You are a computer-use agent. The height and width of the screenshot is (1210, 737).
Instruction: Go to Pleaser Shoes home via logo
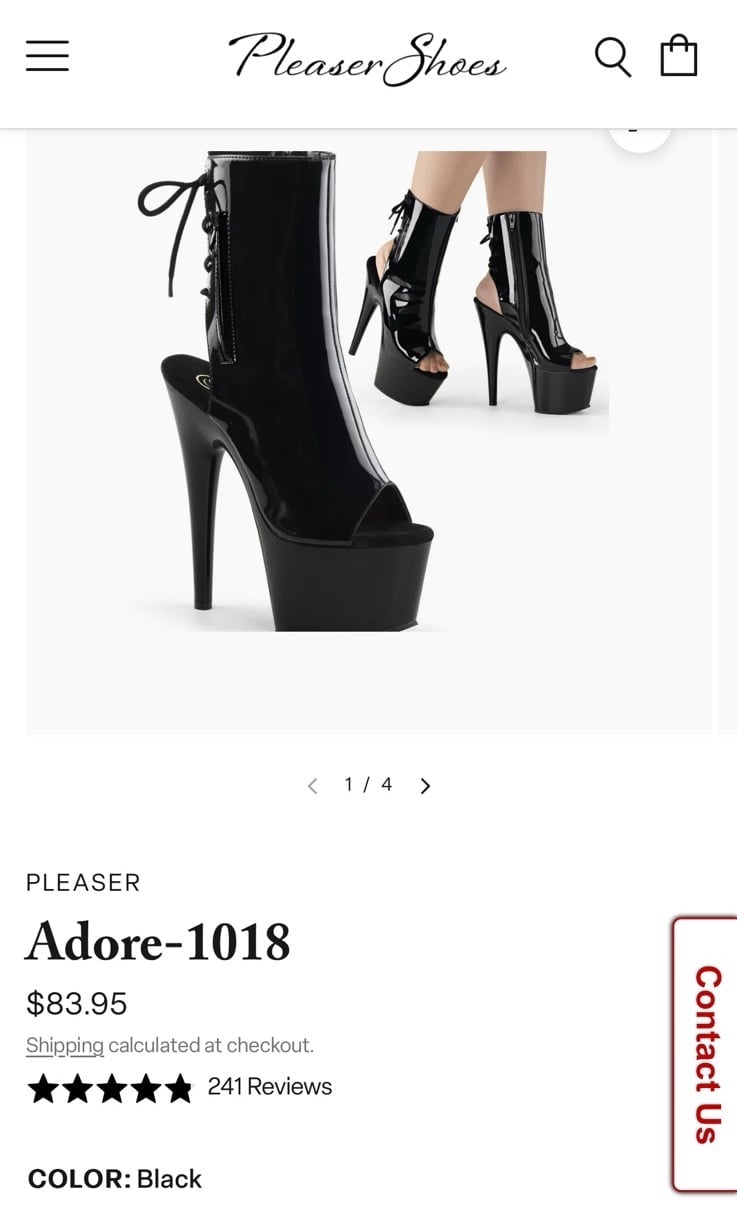(x=368, y=57)
